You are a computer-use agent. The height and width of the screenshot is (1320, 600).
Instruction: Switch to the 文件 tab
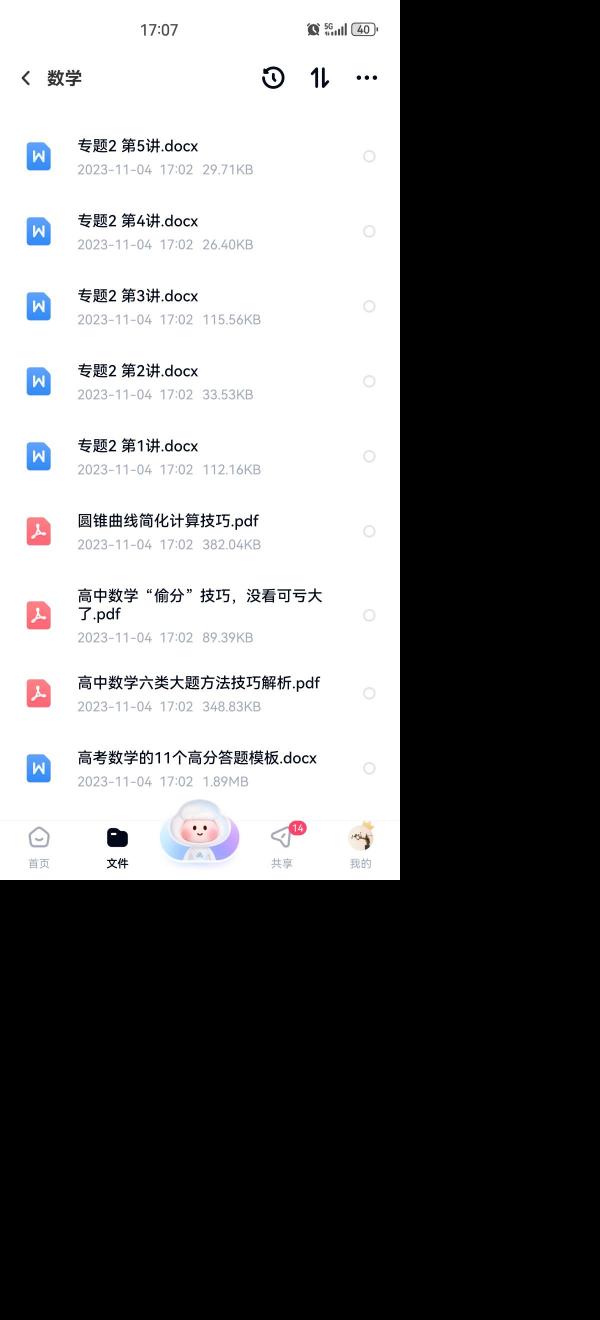[117, 847]
